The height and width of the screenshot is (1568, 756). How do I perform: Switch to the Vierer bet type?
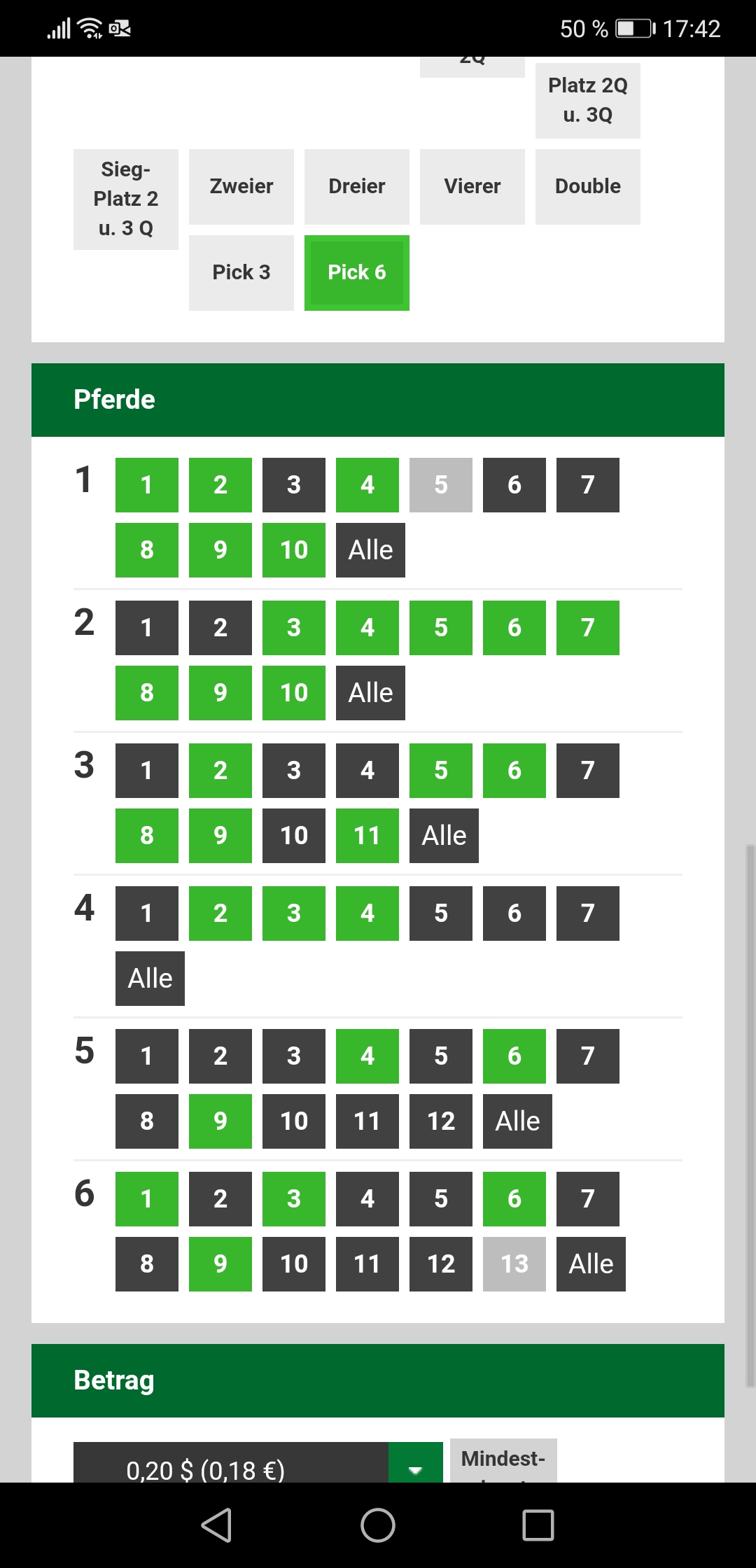coord(472,186)
